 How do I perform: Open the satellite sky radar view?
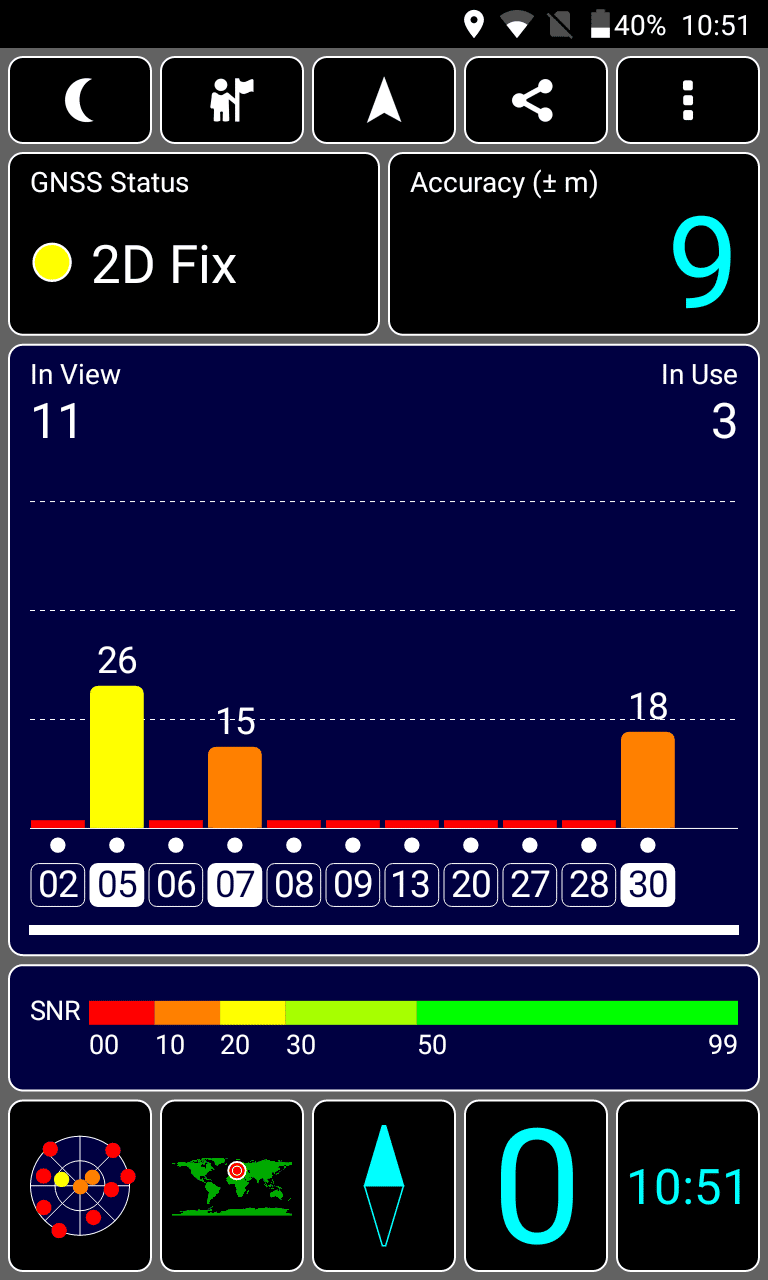(80, 1186)
